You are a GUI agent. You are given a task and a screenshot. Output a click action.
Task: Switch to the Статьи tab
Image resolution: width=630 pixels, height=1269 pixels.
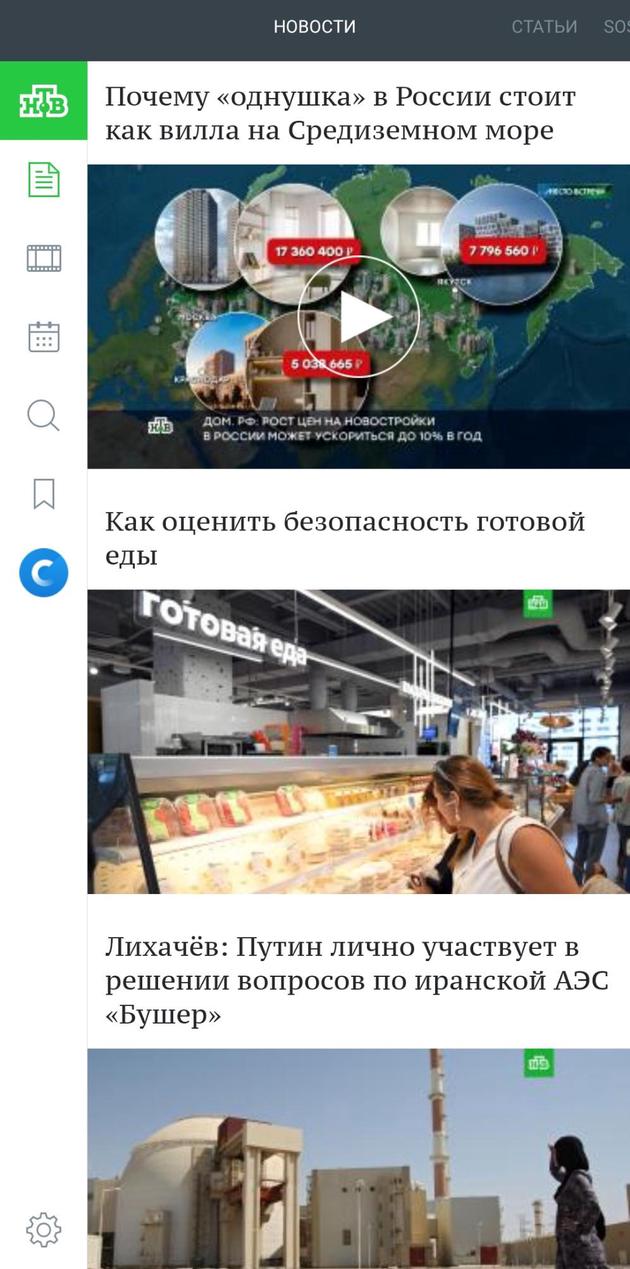[x=544, y=27]
